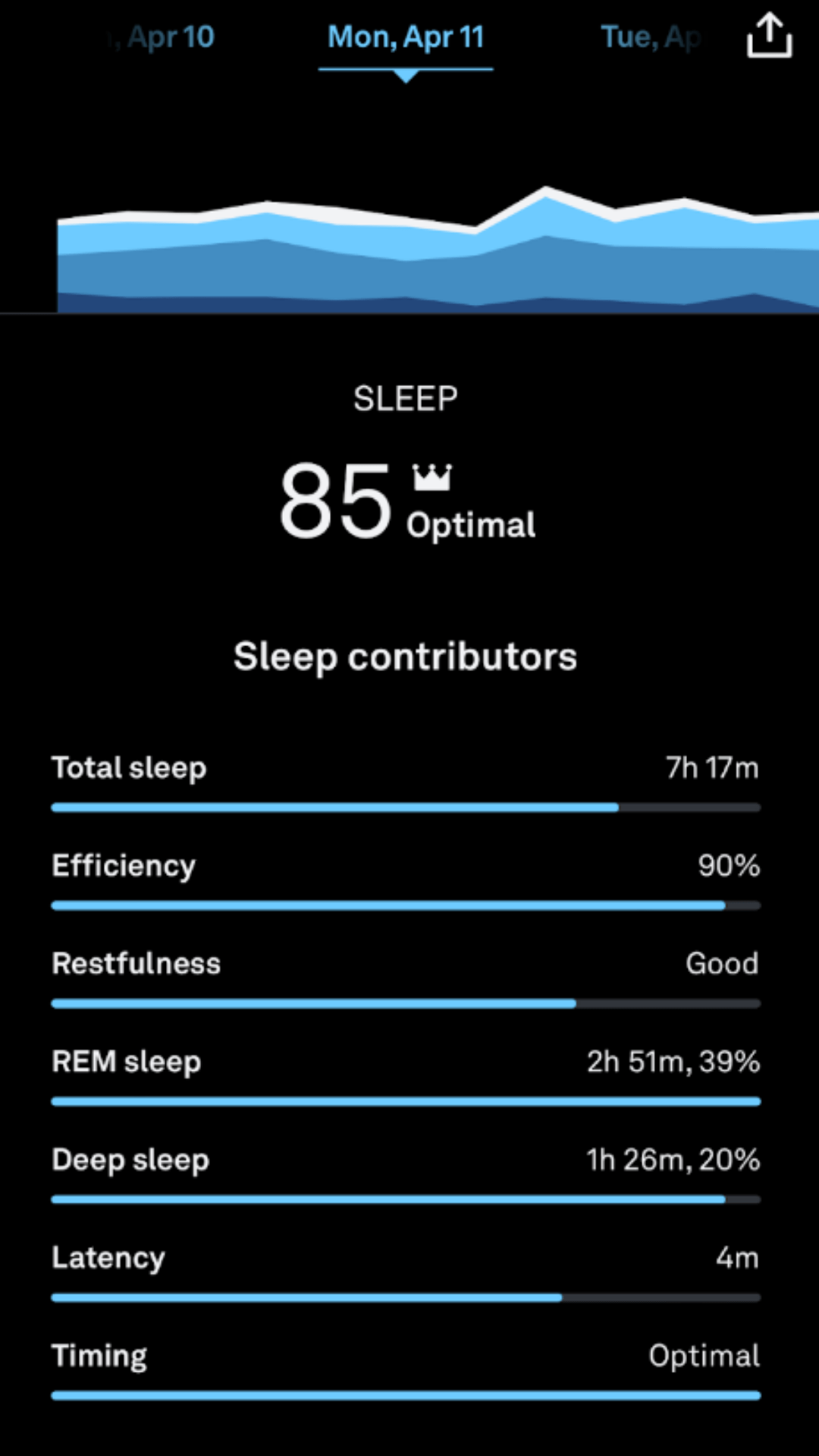
Task: View Timing contributor details
Action: [406, 1369]
